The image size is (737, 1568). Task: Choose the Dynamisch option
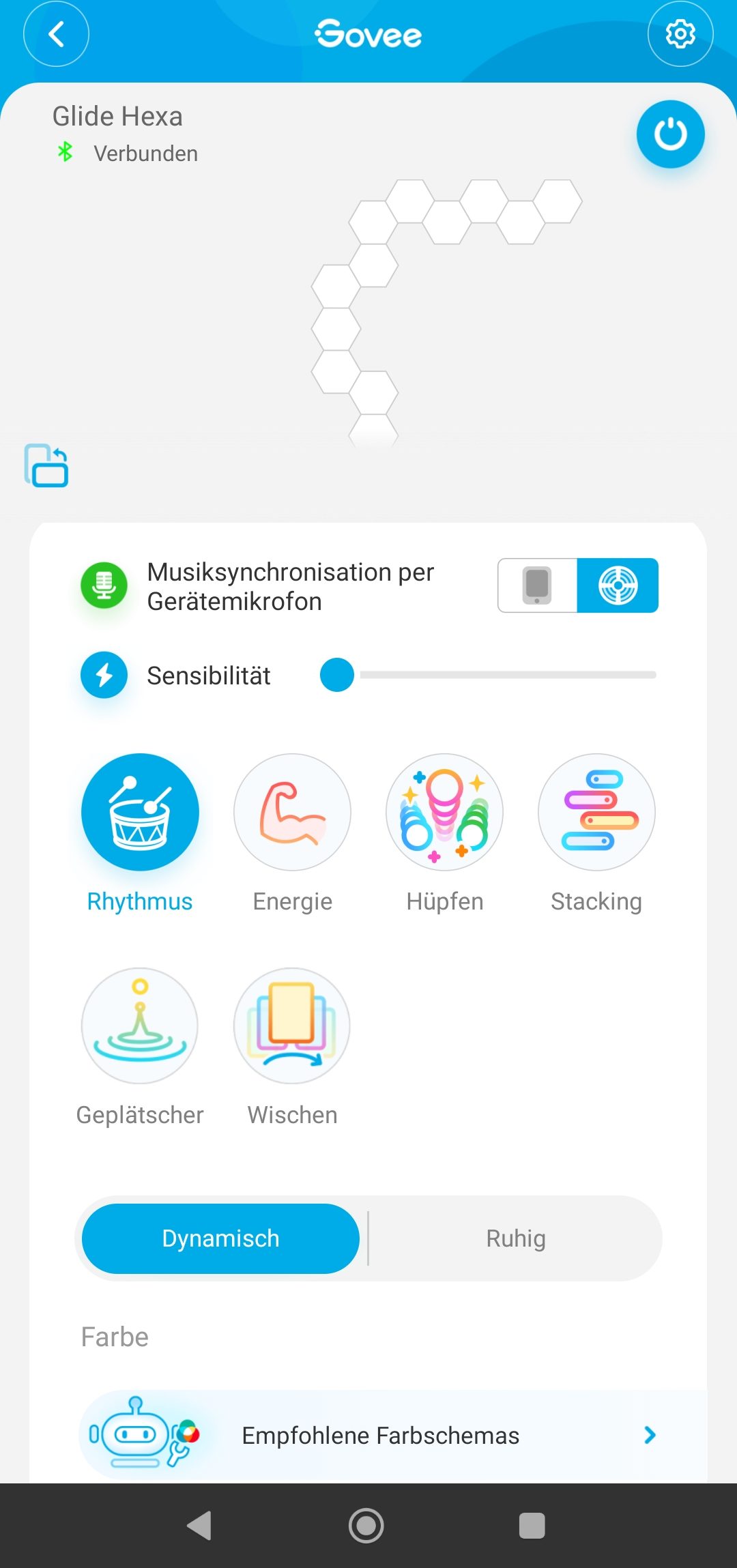pyautogui.click(x=220, y=1238)
